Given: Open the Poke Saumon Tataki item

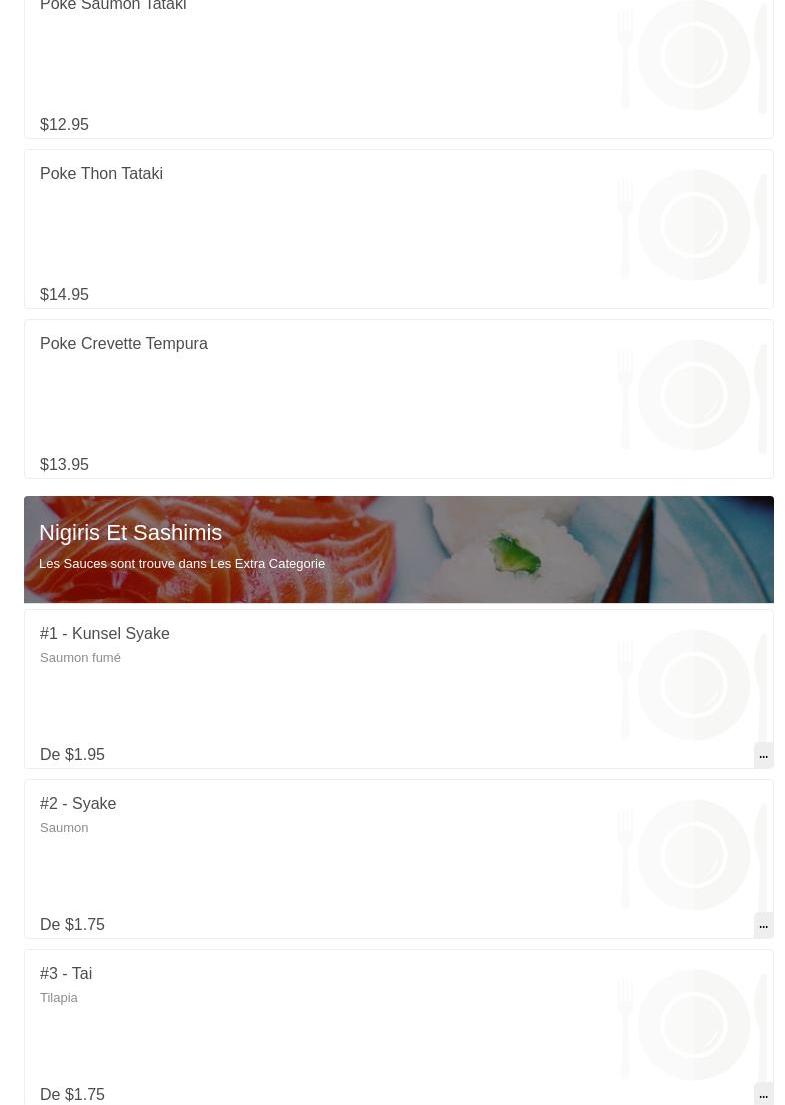Looking at the screenshot, I should pos(113,6).
